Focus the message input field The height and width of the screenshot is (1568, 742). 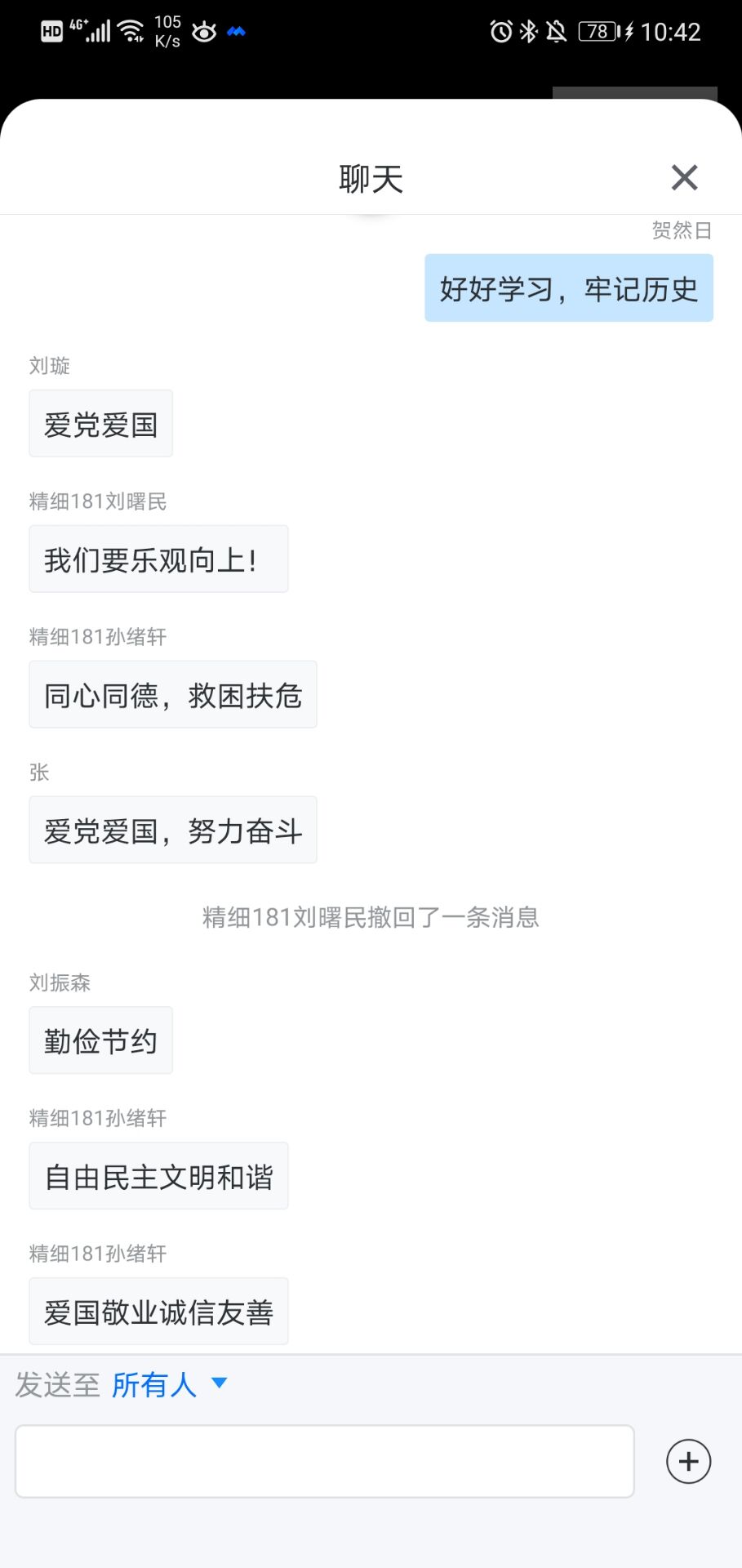324,1461
